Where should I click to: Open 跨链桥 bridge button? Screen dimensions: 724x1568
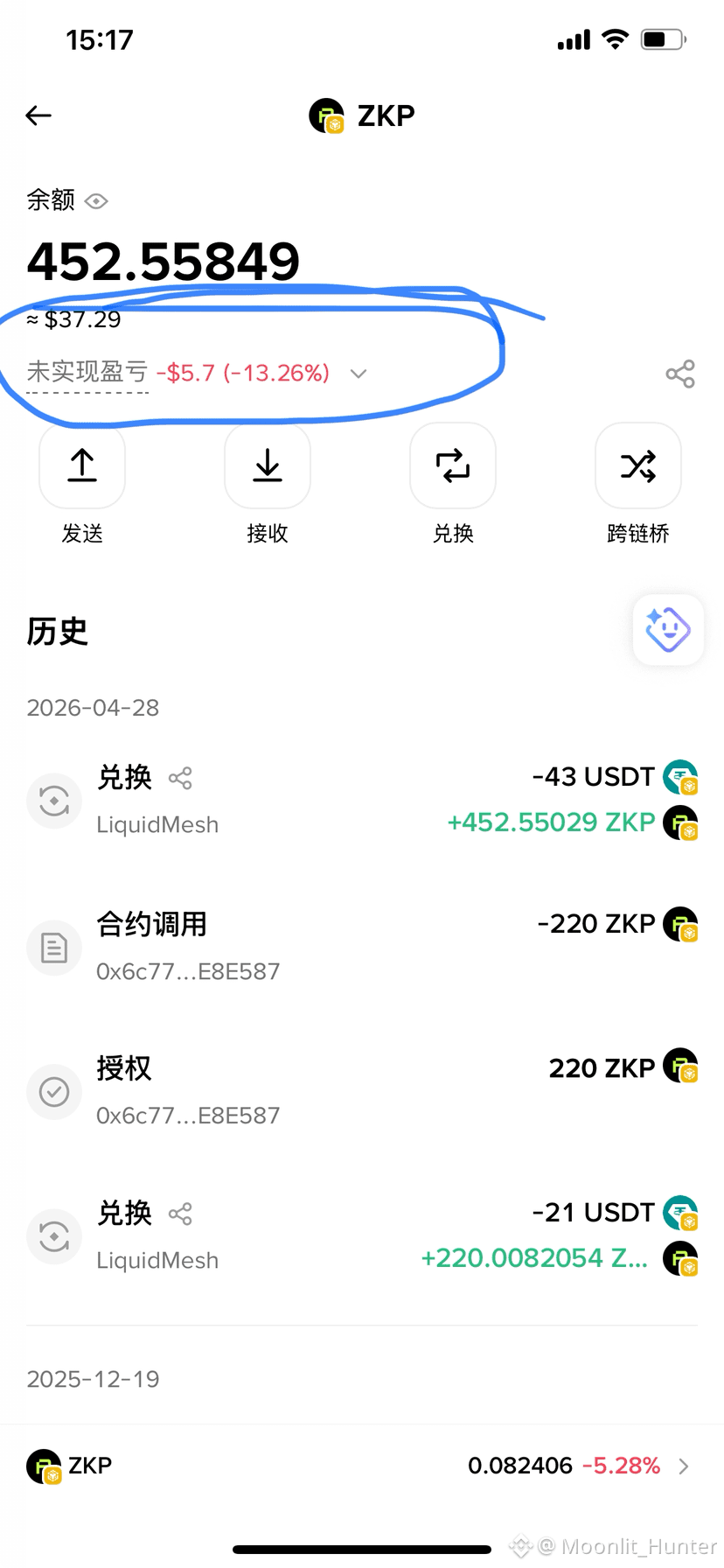(638, 485)
